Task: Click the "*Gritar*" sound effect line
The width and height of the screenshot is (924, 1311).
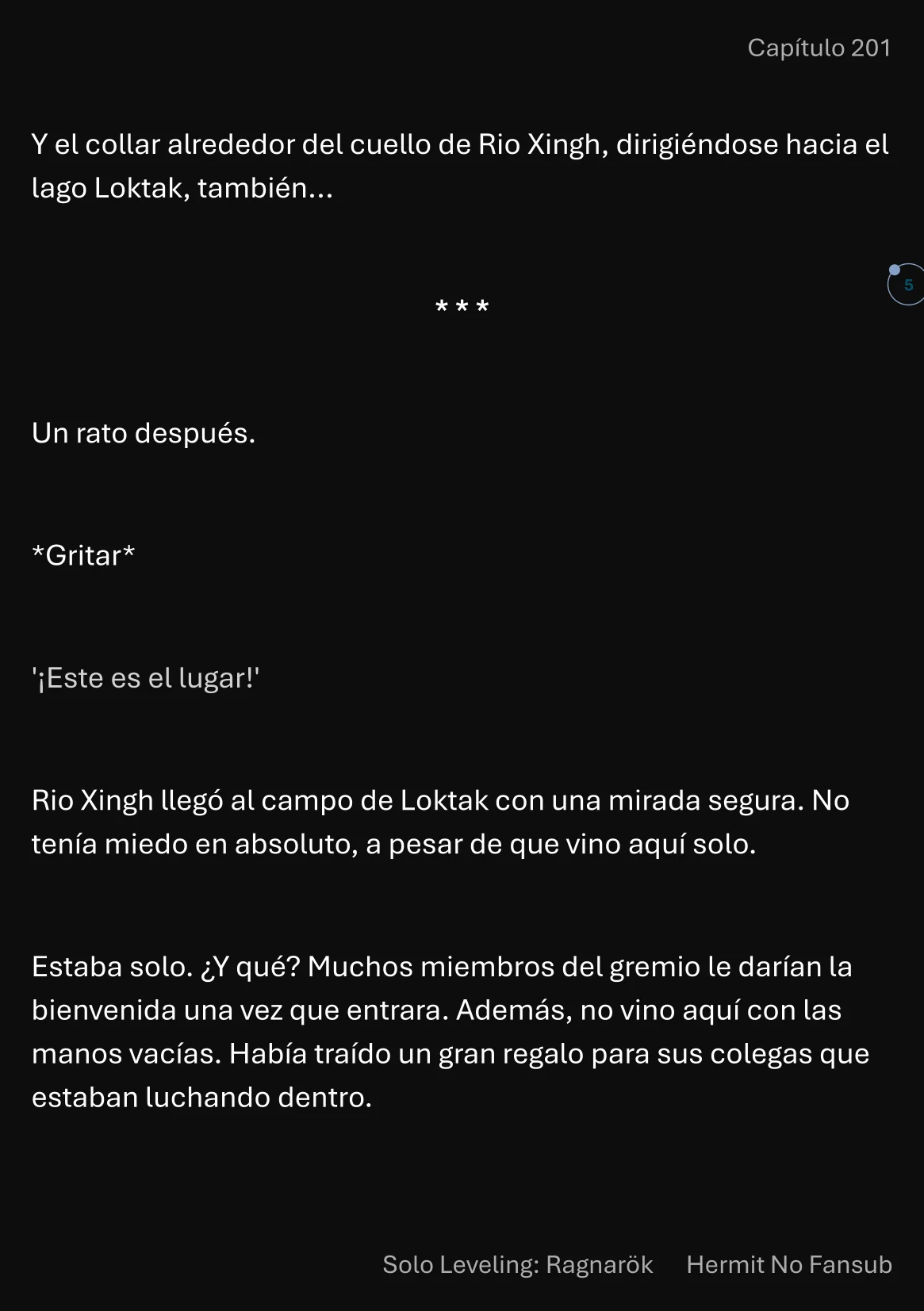Action: point(82,556)
